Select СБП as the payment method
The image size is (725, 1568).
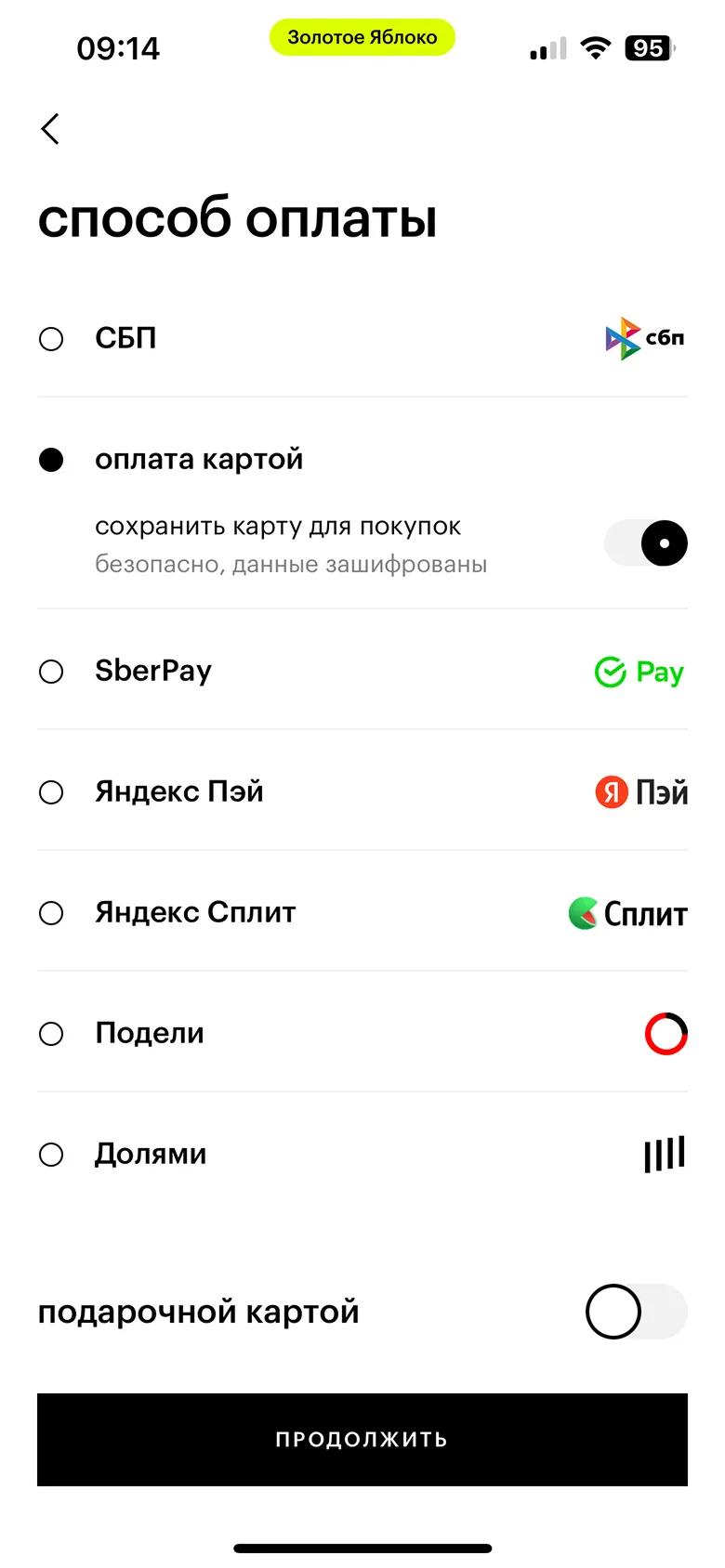click(x=52, y=339)
